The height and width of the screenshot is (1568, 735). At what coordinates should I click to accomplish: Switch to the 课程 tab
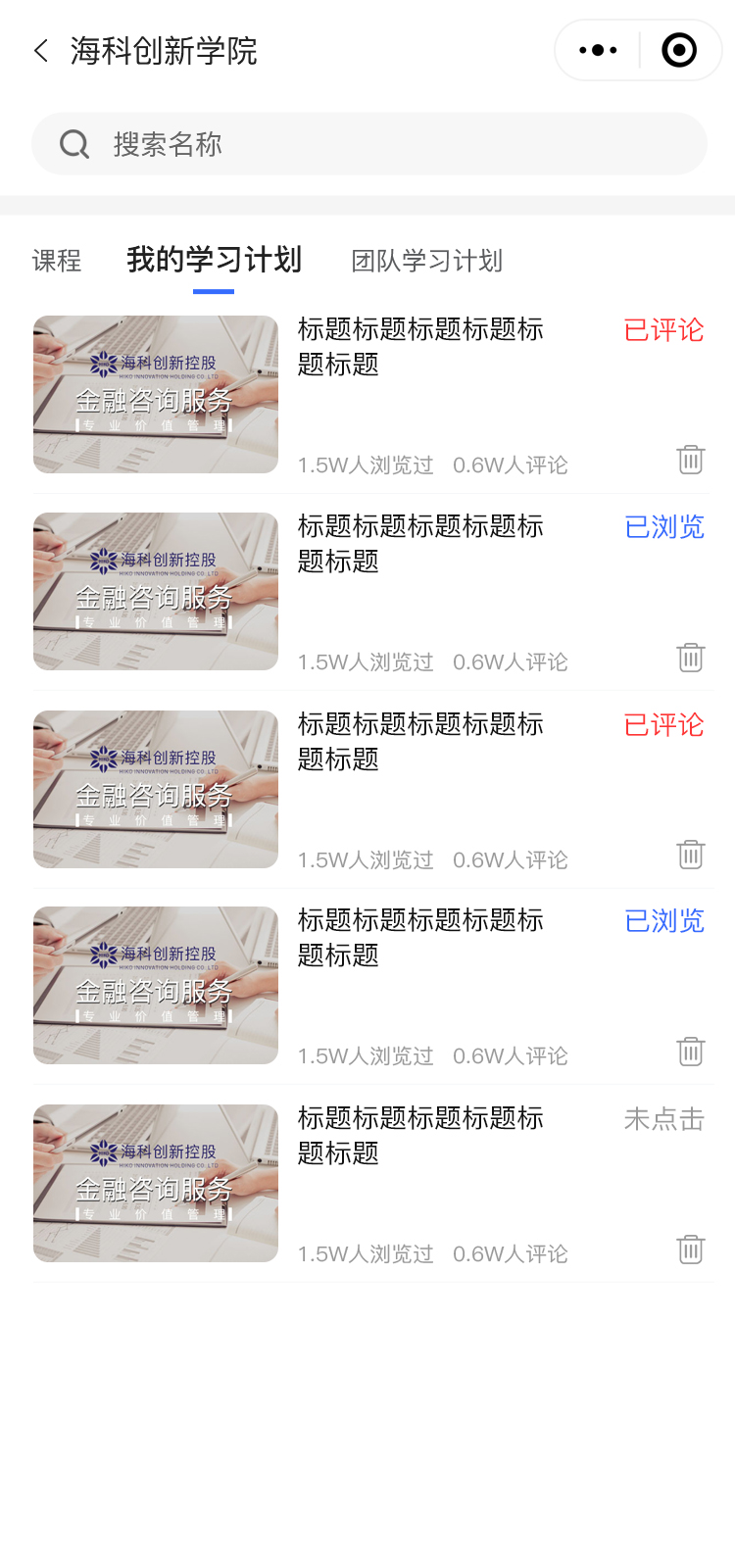pos(57,261)
